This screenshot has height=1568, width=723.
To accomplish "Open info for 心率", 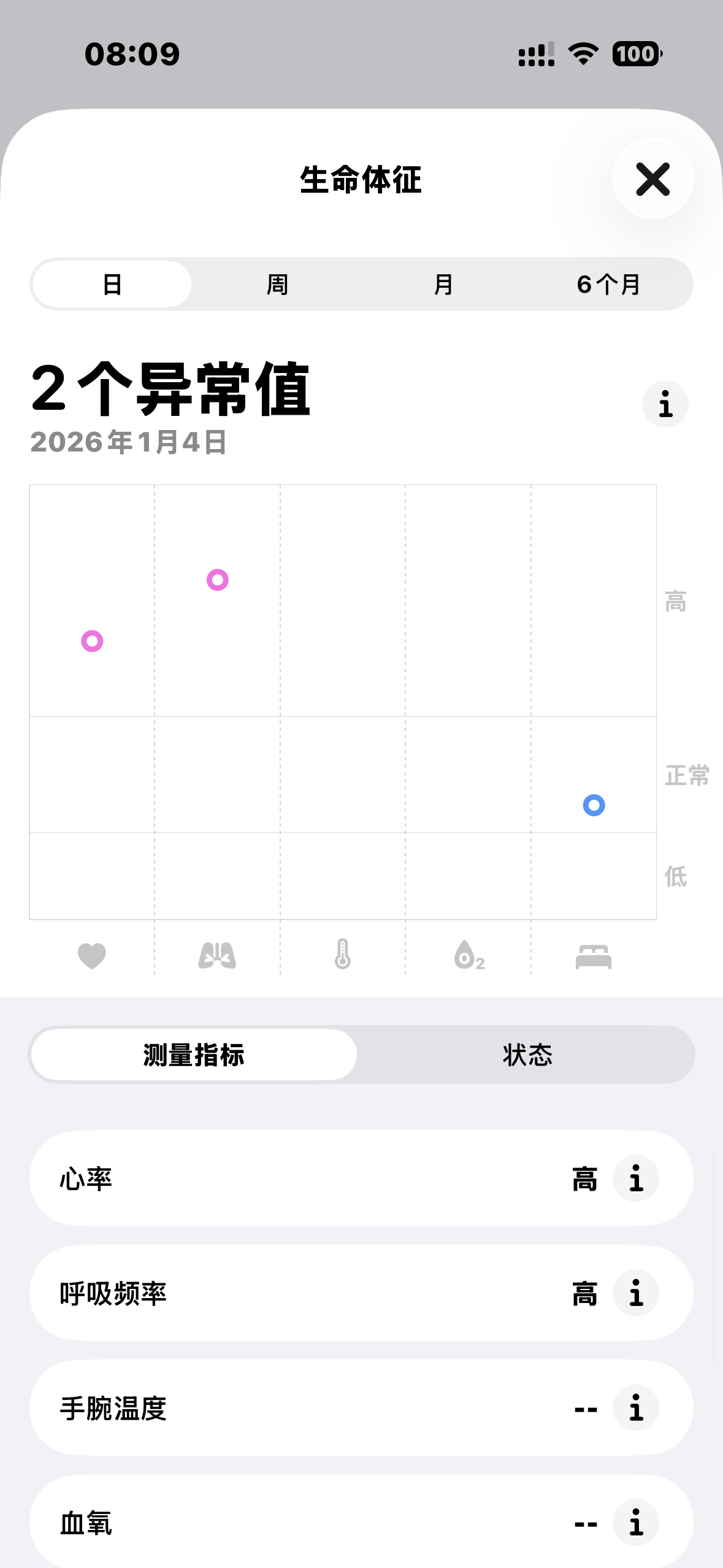I will pos(636,1178).
